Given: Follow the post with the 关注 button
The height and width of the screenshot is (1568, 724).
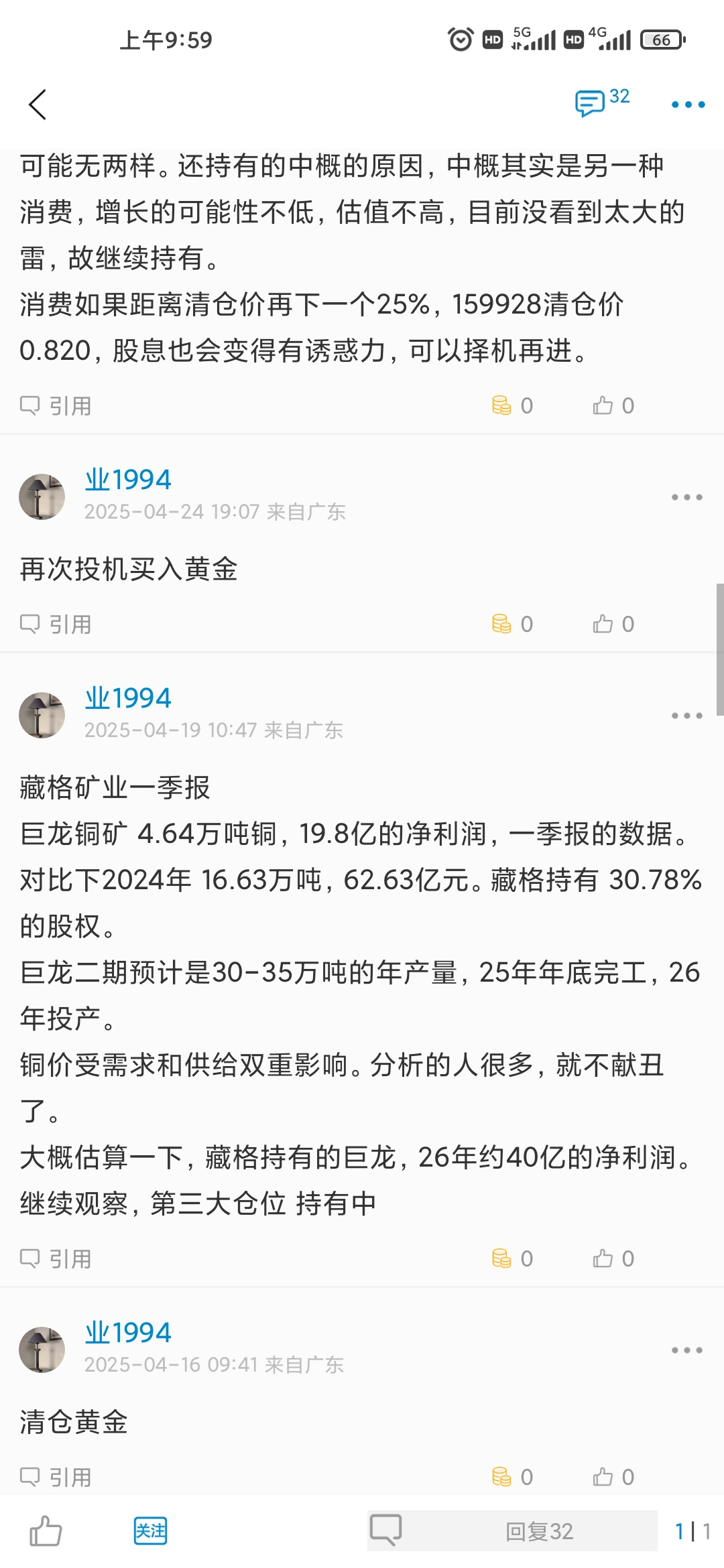Looking at the screenshot, I should [150, 1531].
